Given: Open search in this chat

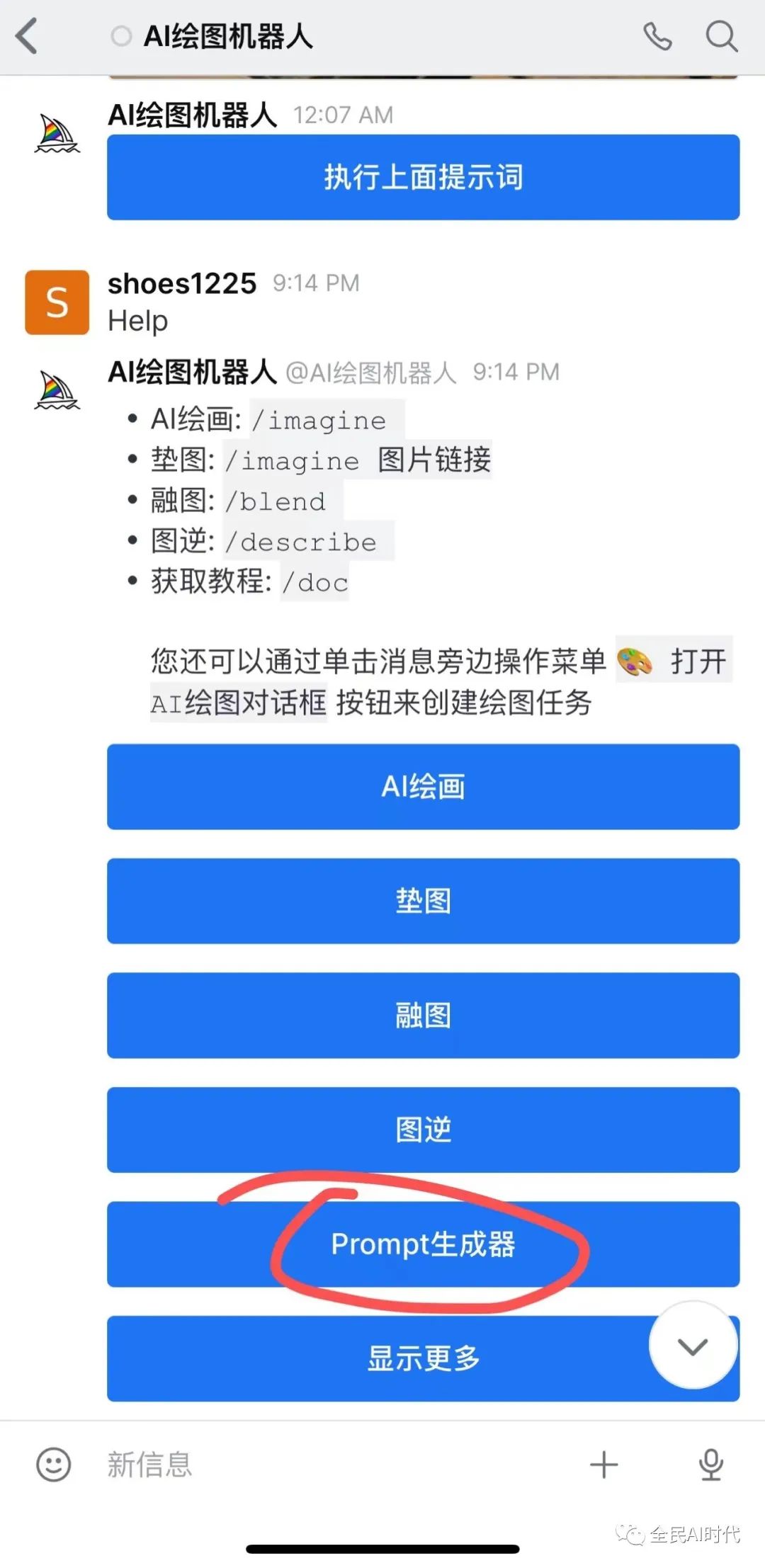Looking at the screenshot, I should click(721, 36).
